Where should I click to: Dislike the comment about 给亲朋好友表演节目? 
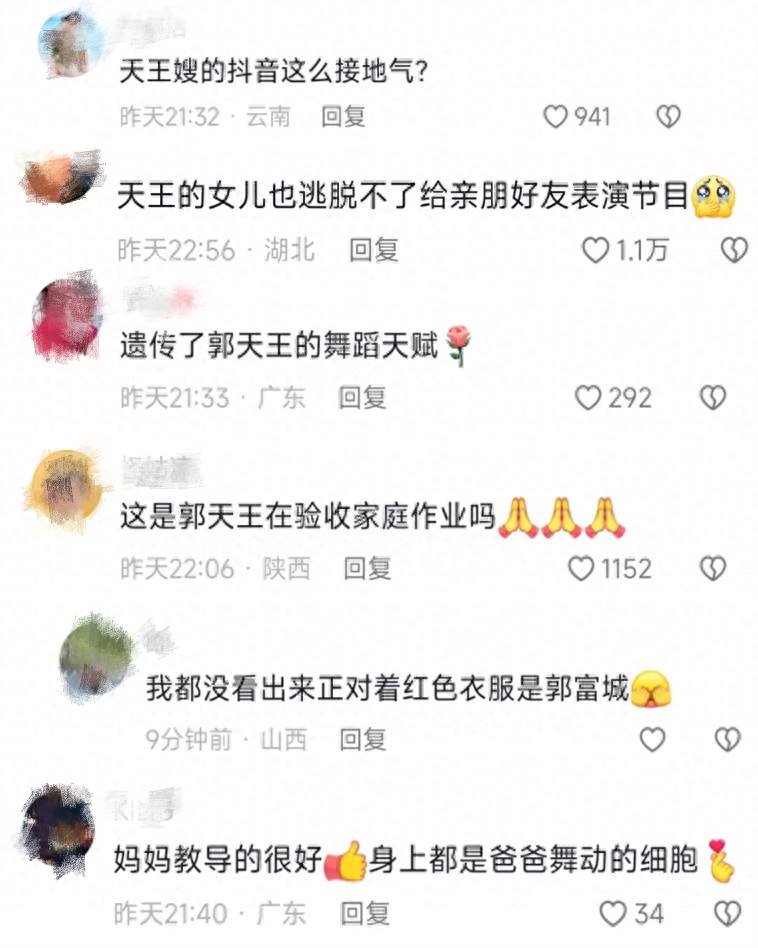(734, 250)
